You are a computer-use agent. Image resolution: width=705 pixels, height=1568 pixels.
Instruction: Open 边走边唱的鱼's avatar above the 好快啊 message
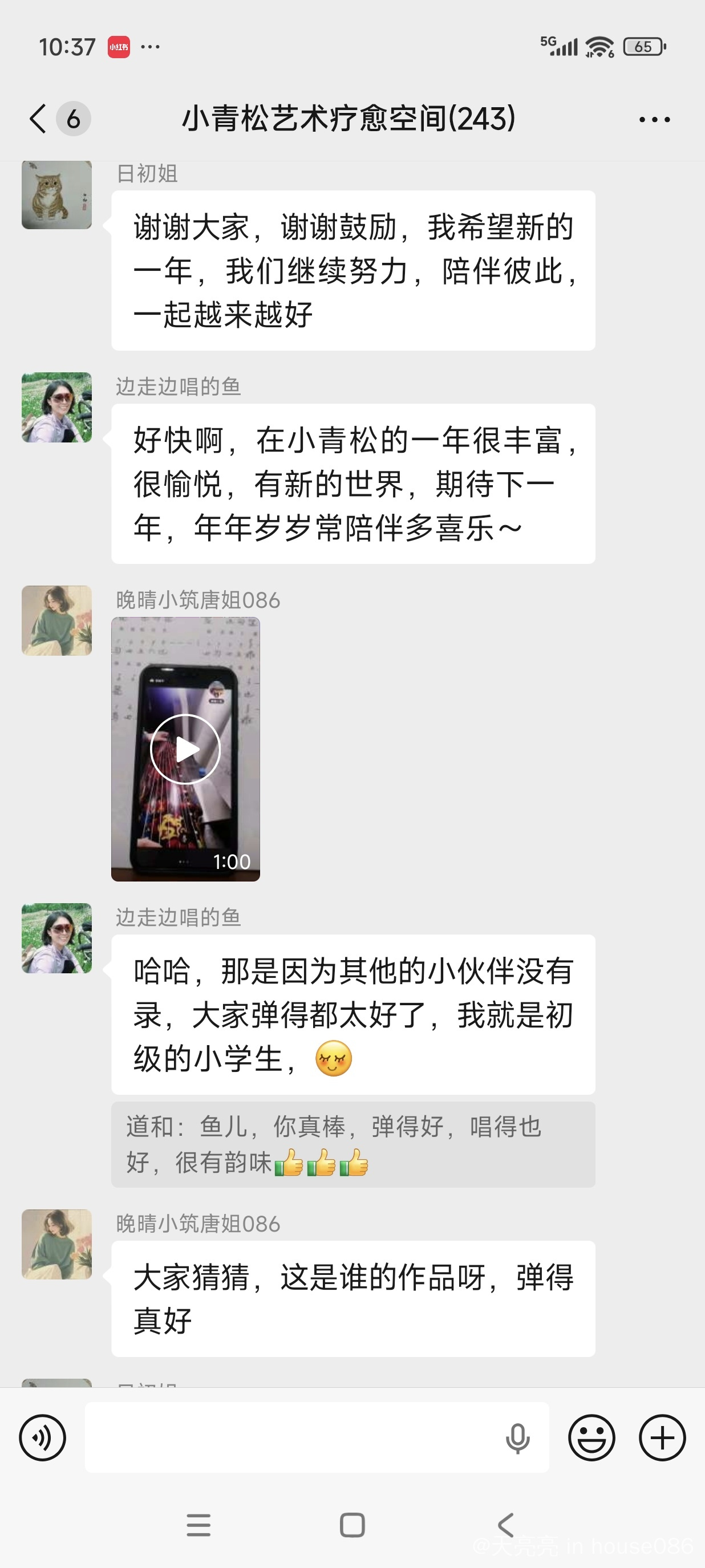tap(56, 407)
